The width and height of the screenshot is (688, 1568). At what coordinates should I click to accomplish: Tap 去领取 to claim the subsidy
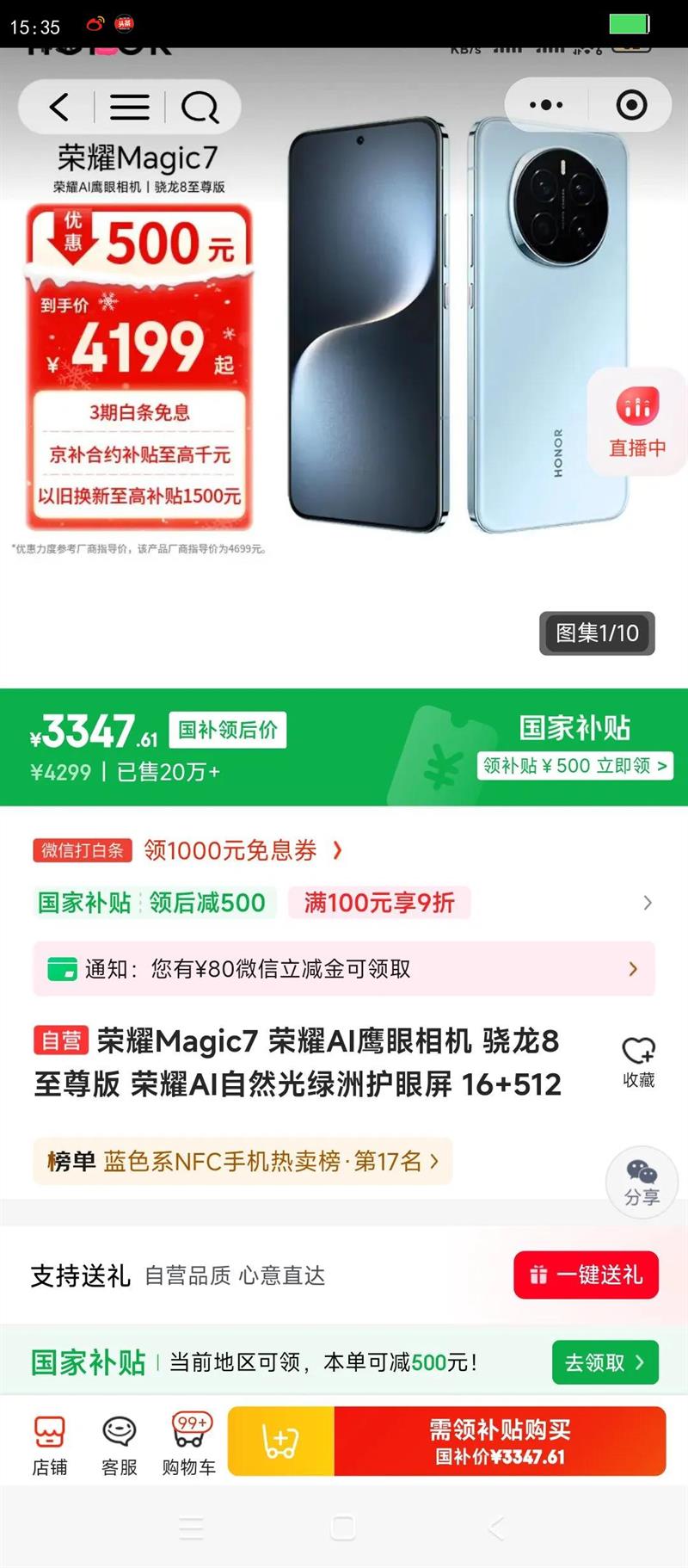pos(605,1362)
